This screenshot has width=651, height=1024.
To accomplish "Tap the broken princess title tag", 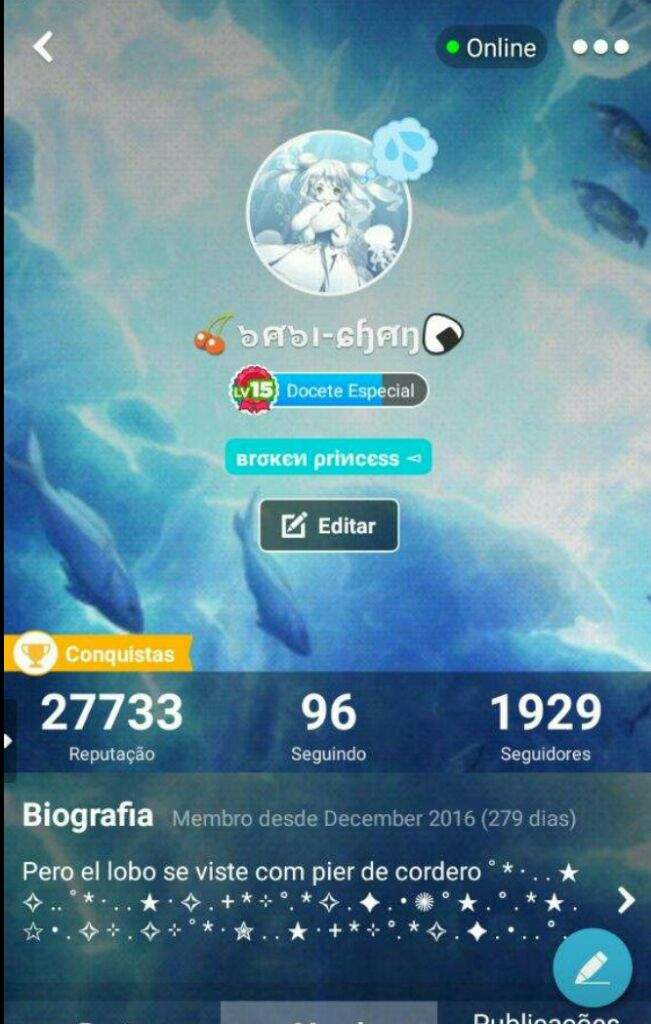I will 328,459.
